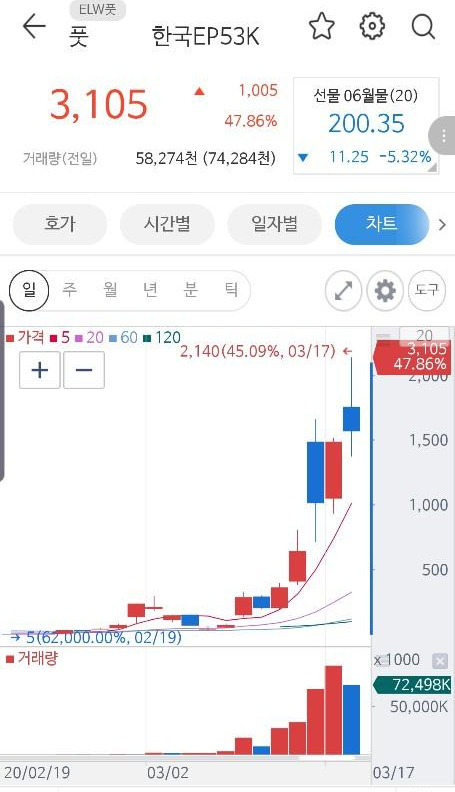This screenshot has height=792, width=455.
Task: Expand the chart to full screen
Action: pos(343,290)
